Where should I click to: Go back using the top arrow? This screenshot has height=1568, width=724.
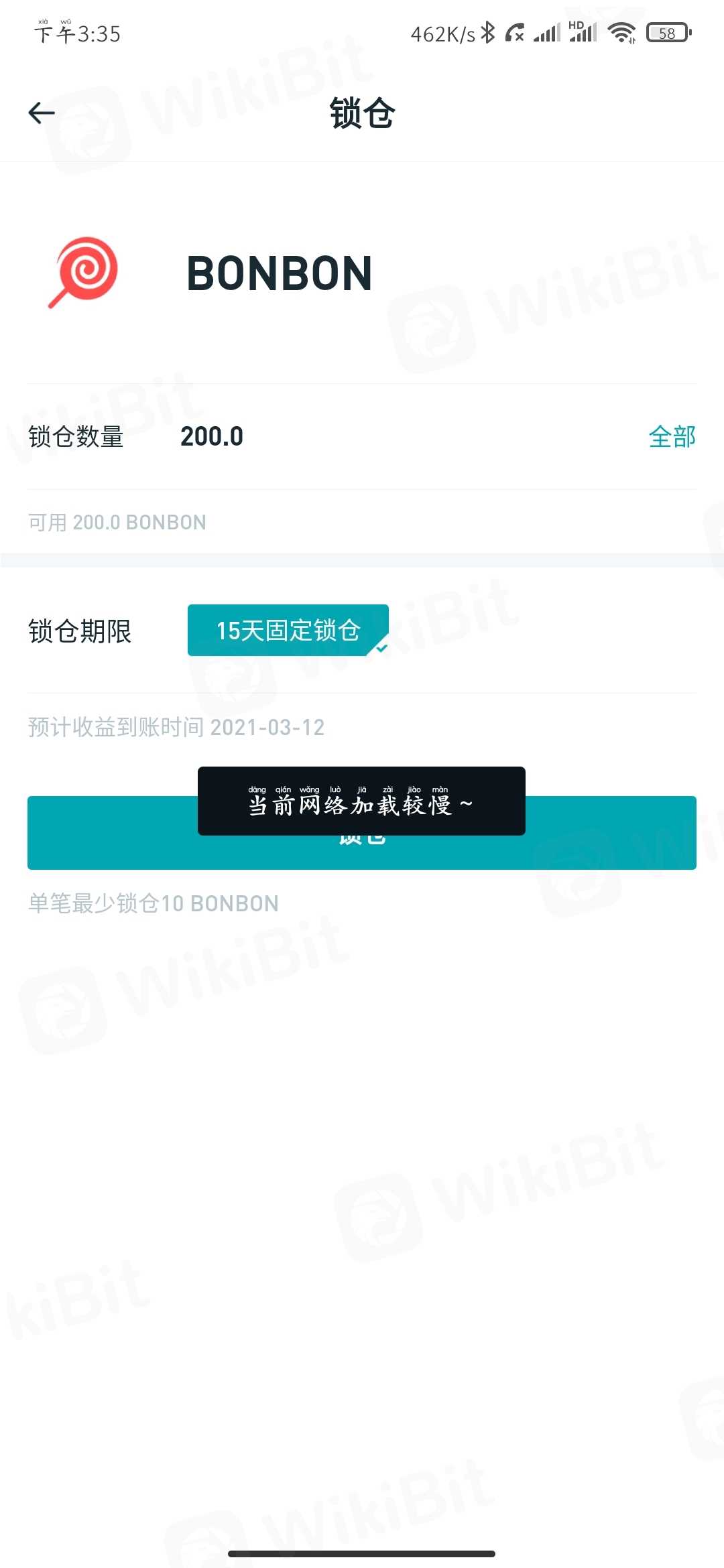coord(42,113)
